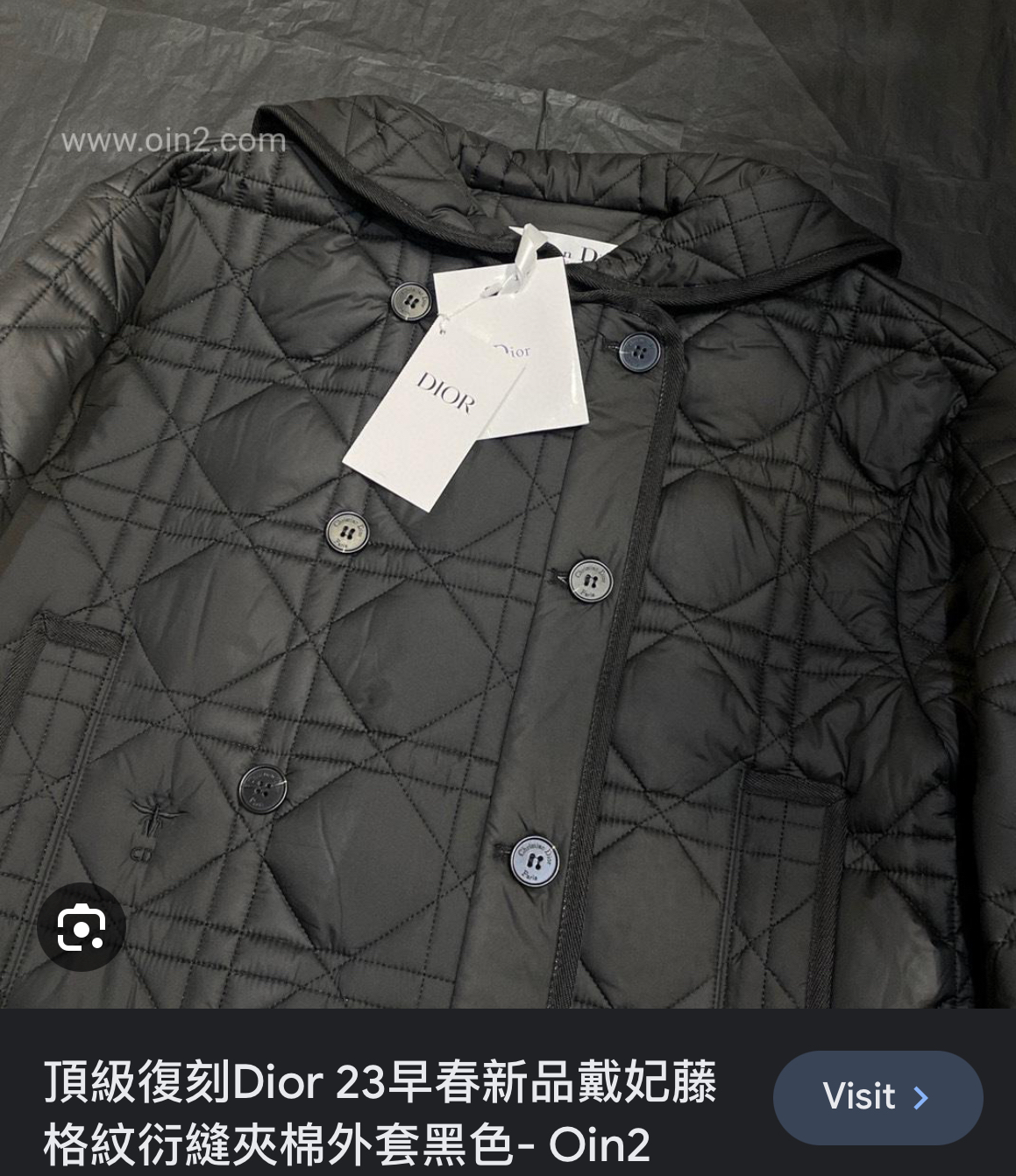Screen dimensions: 1016x1176
Task: Open Google Lens search icon
Action: point(82,927)
